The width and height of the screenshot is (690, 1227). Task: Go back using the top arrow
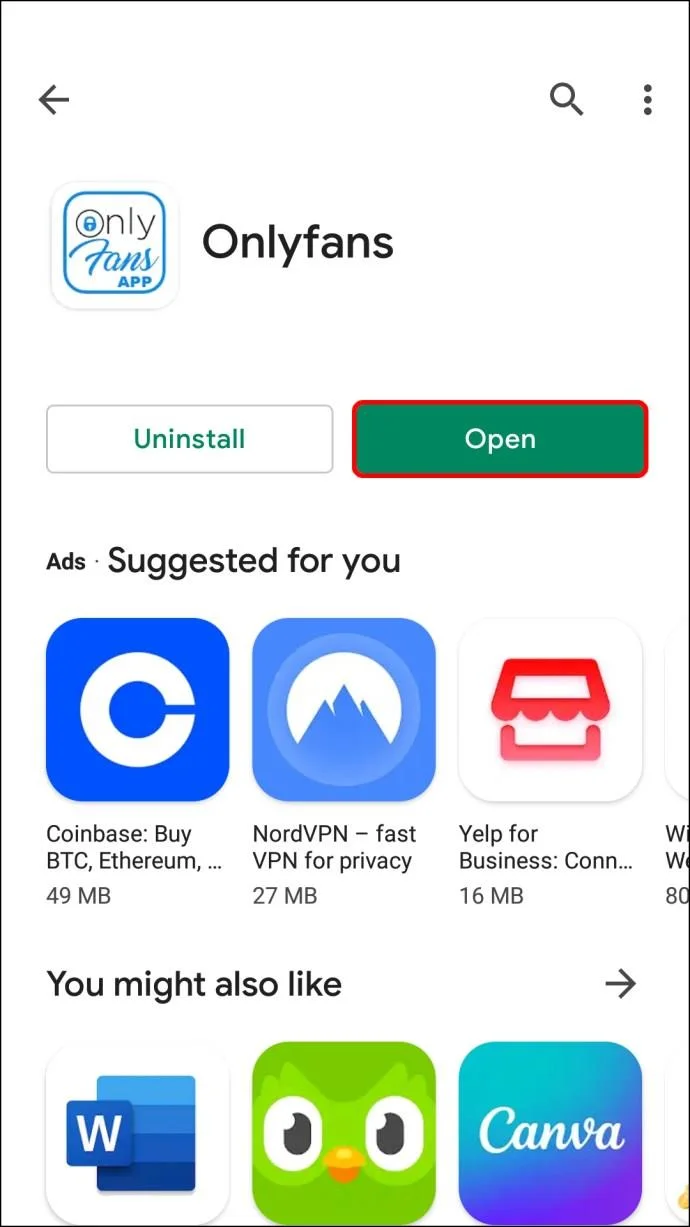click(x=54, y=98)
